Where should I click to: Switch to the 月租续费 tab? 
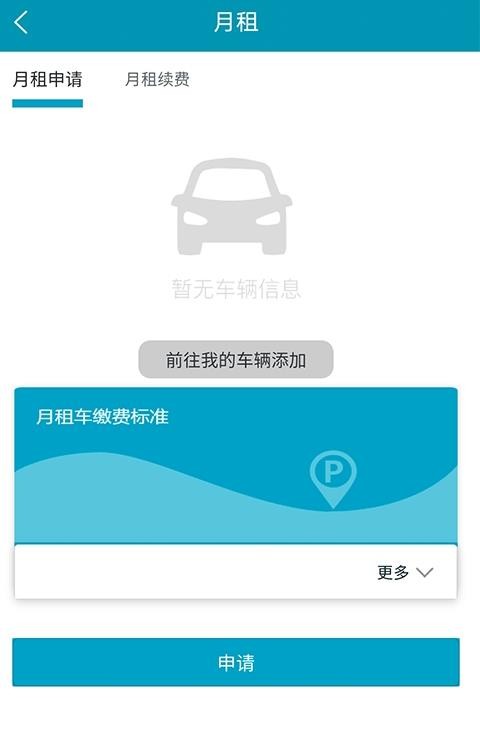click(x=157, y=79)
